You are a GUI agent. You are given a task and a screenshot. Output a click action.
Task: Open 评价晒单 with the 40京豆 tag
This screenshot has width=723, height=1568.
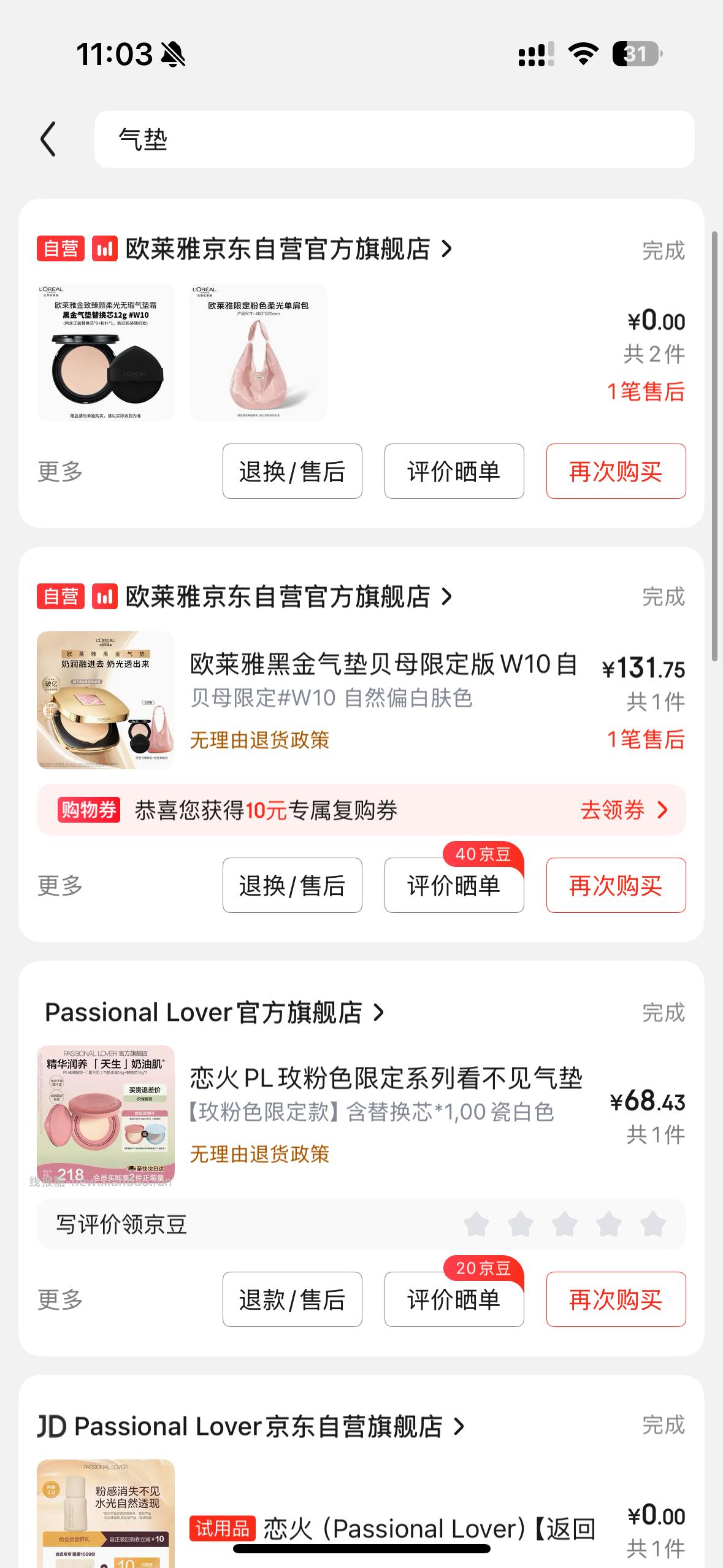click(x=454, y=885)
